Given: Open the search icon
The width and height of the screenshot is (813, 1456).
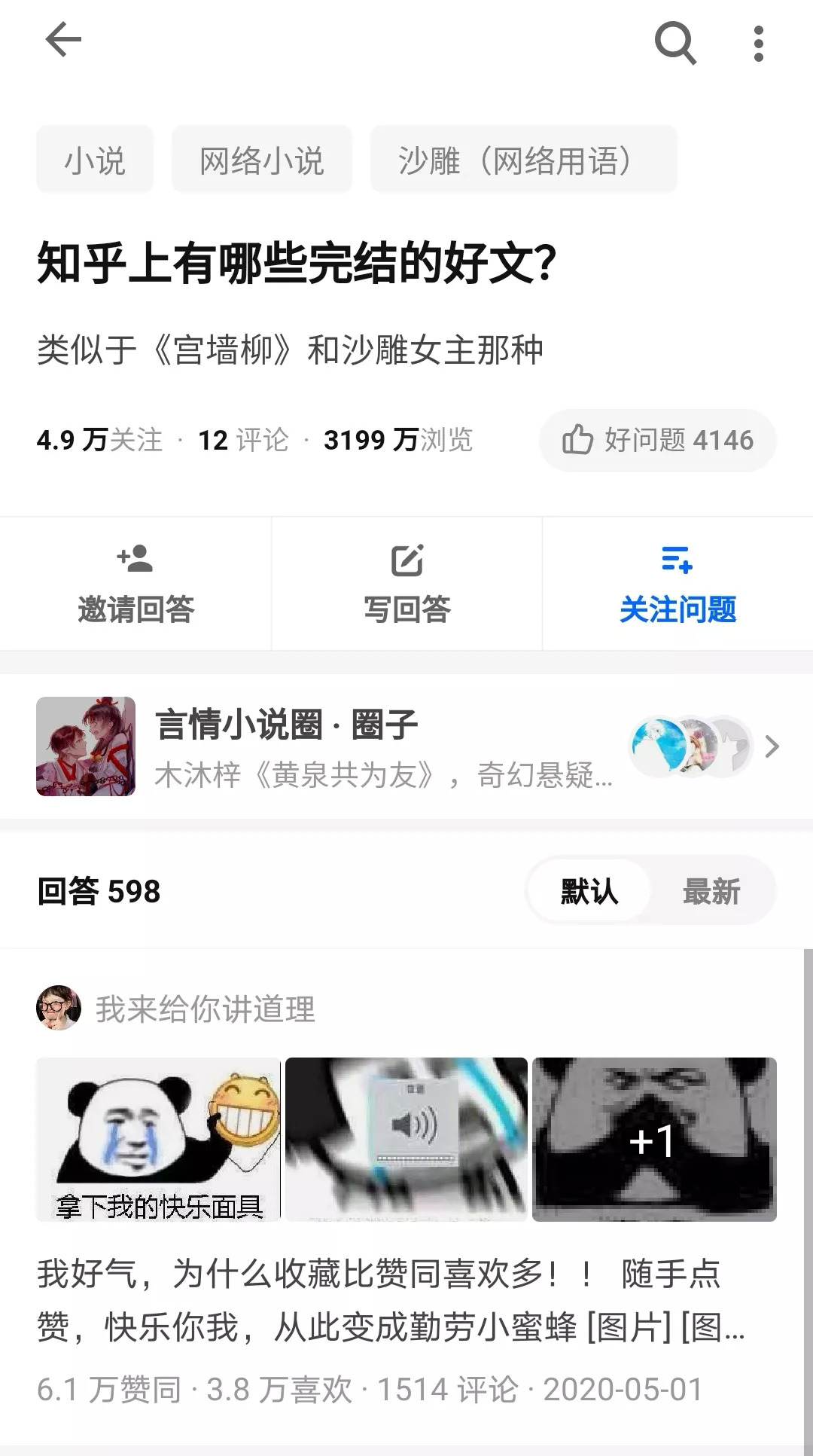Looking at the screenshot, I should tap(675, 43).
